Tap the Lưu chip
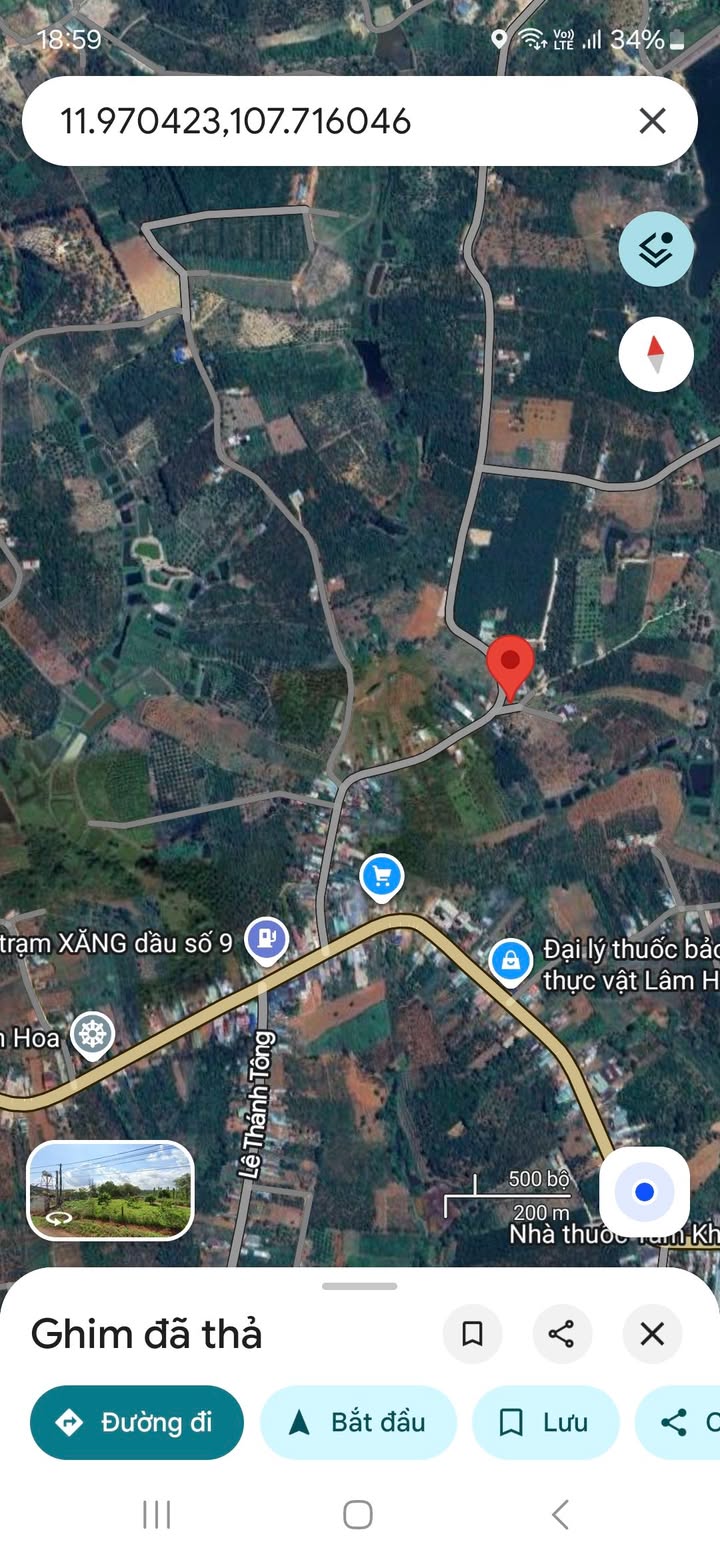720x1560 pixels. click(545, 1422)
